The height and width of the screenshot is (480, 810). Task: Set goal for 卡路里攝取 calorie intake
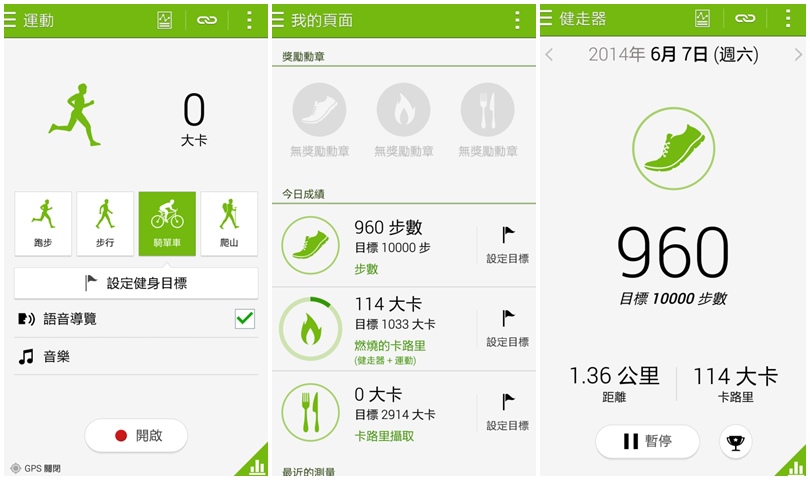pos(507,411)
